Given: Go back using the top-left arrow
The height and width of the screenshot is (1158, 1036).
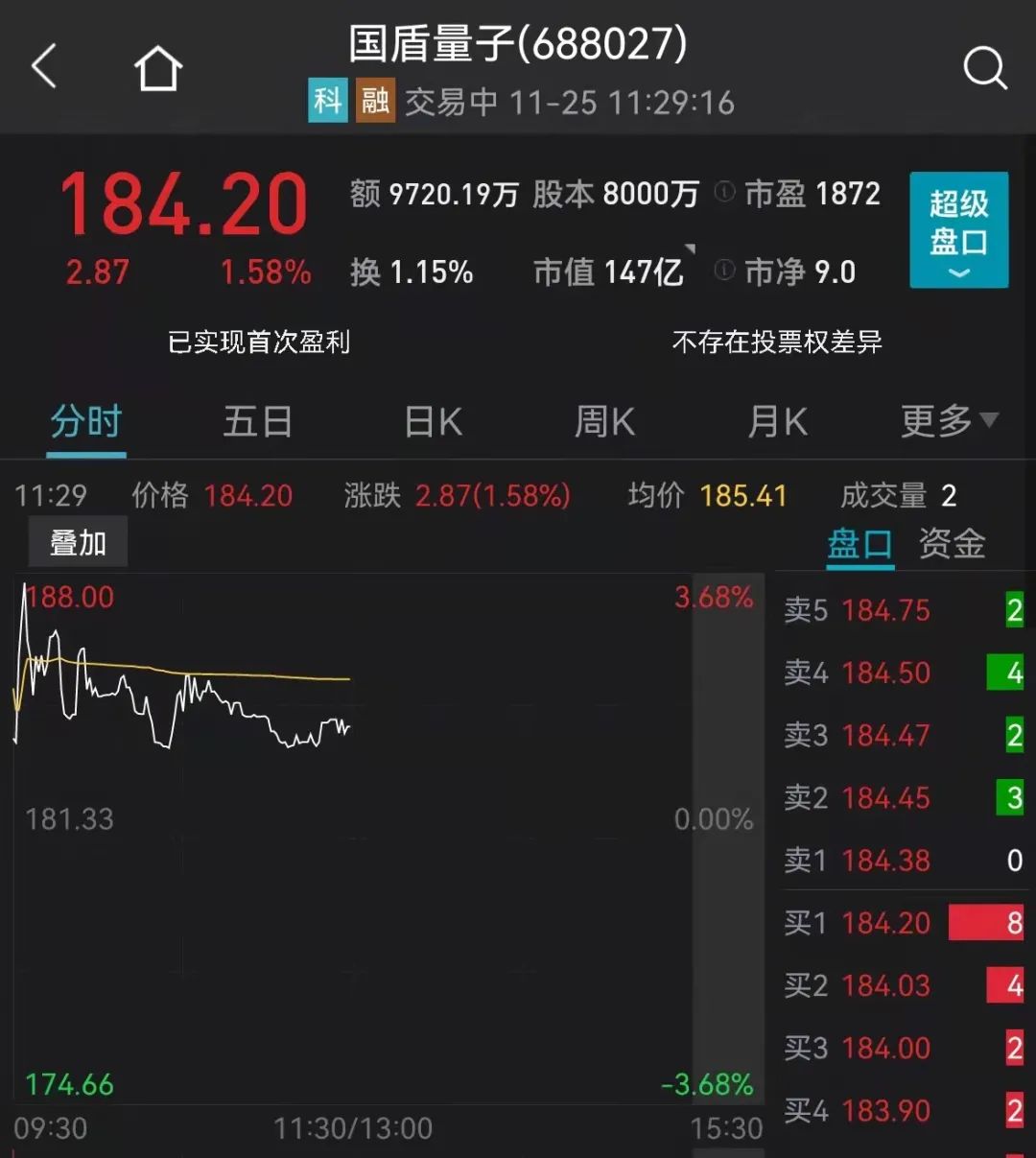Looking at the screenshot, I should coord(45,68).
